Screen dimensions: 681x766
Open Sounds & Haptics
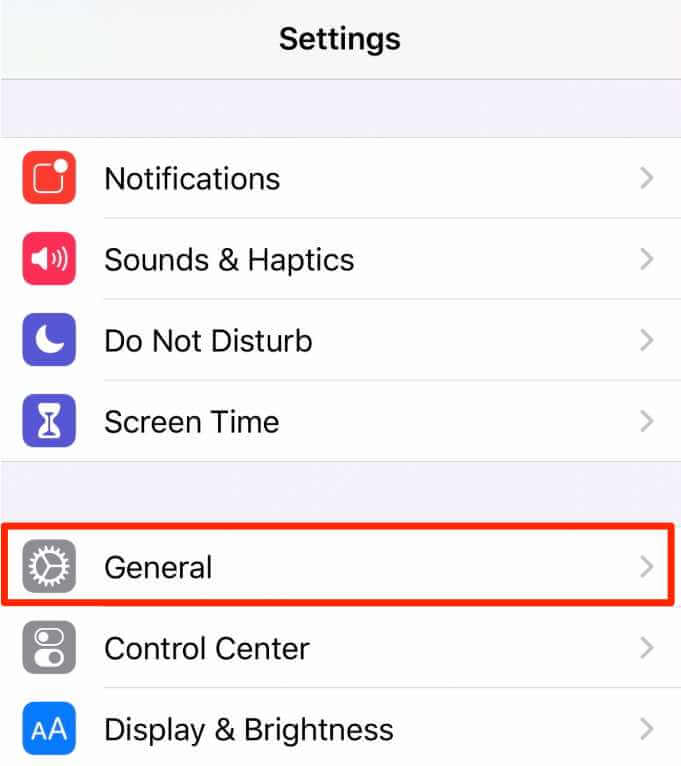[x=340, y=260]
